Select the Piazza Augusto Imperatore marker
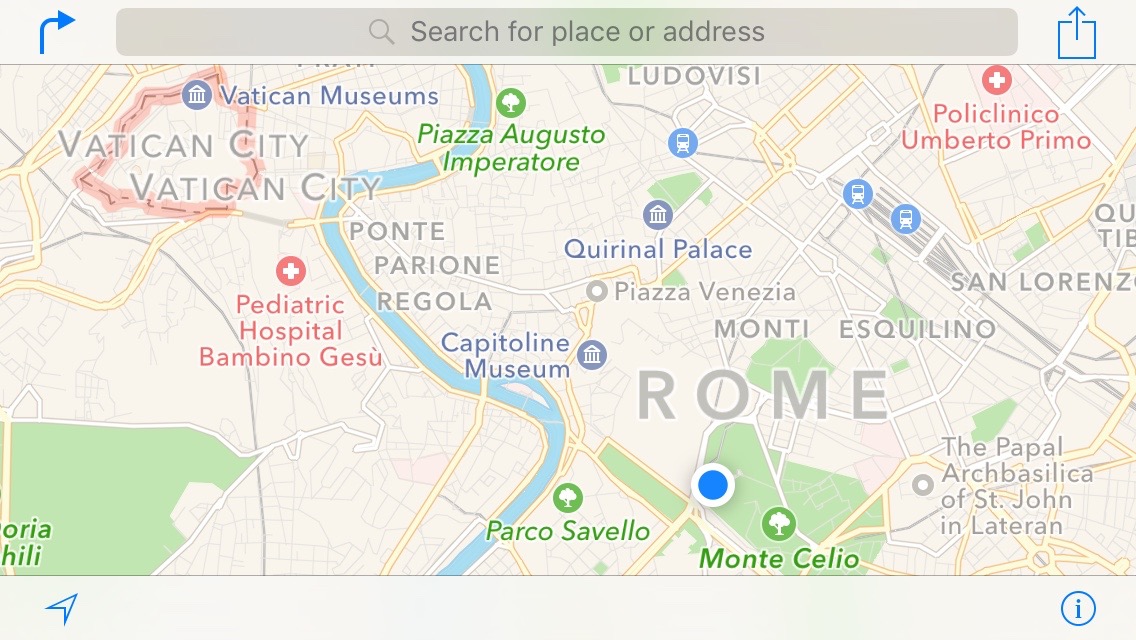Viewport: 1136px width, 640px height. 511,101
